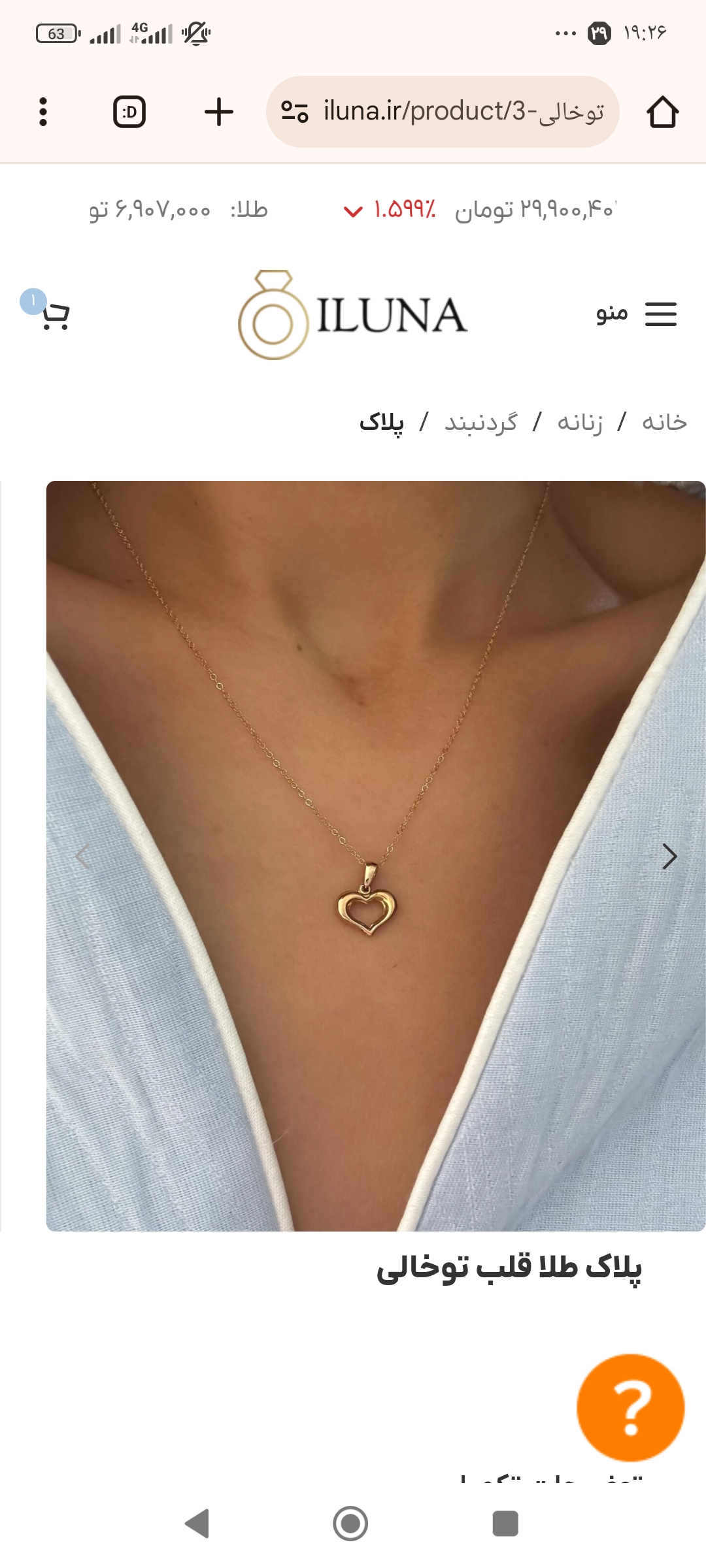This screenshot has width=706, height=1568.
Task: Open the زنانه breadcrumb category
Action: click(x=580, y=422)
